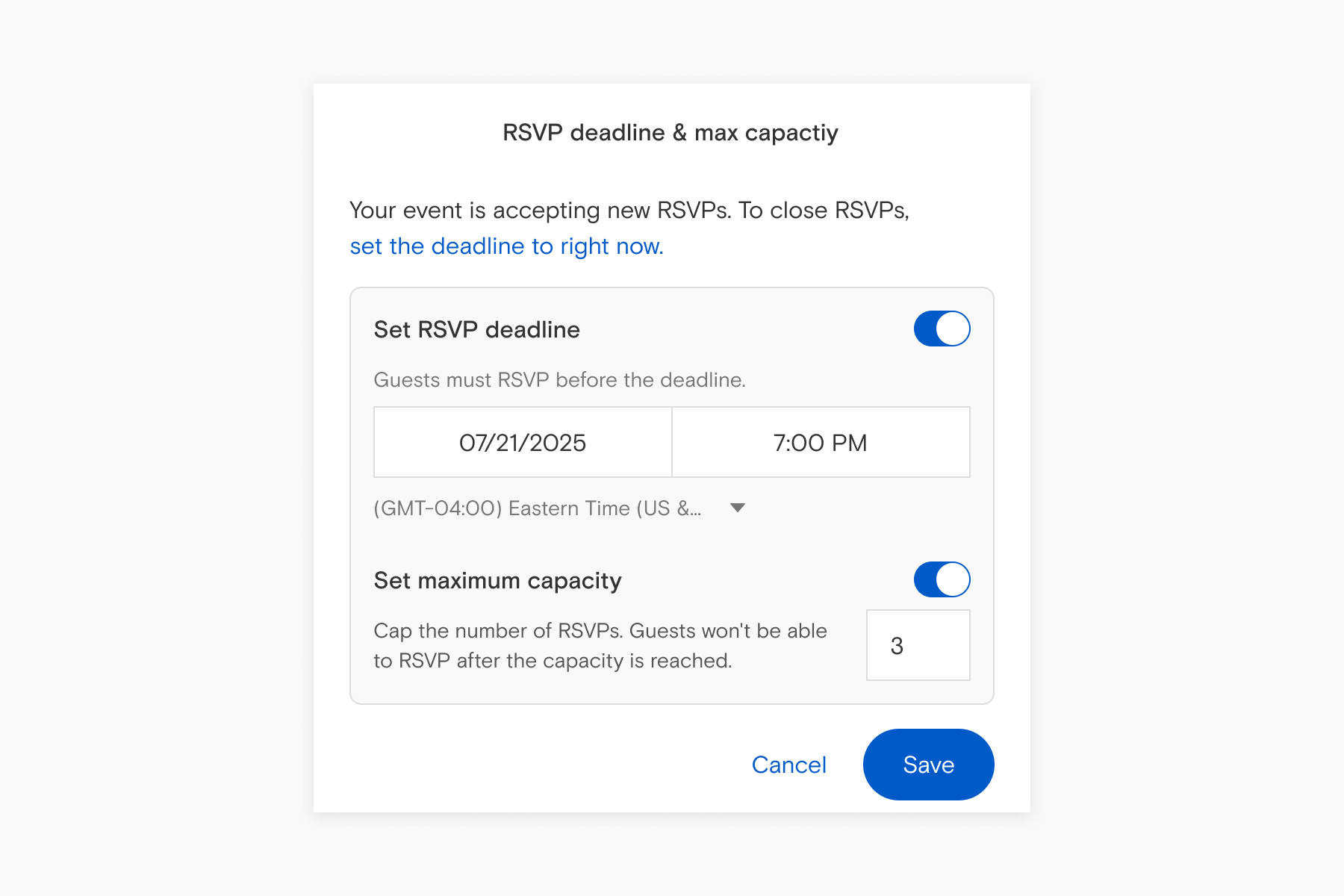Tap 'set the deadline to right now' link
The height and width of the screenshot is (896, 1344).
pos(506,246)
